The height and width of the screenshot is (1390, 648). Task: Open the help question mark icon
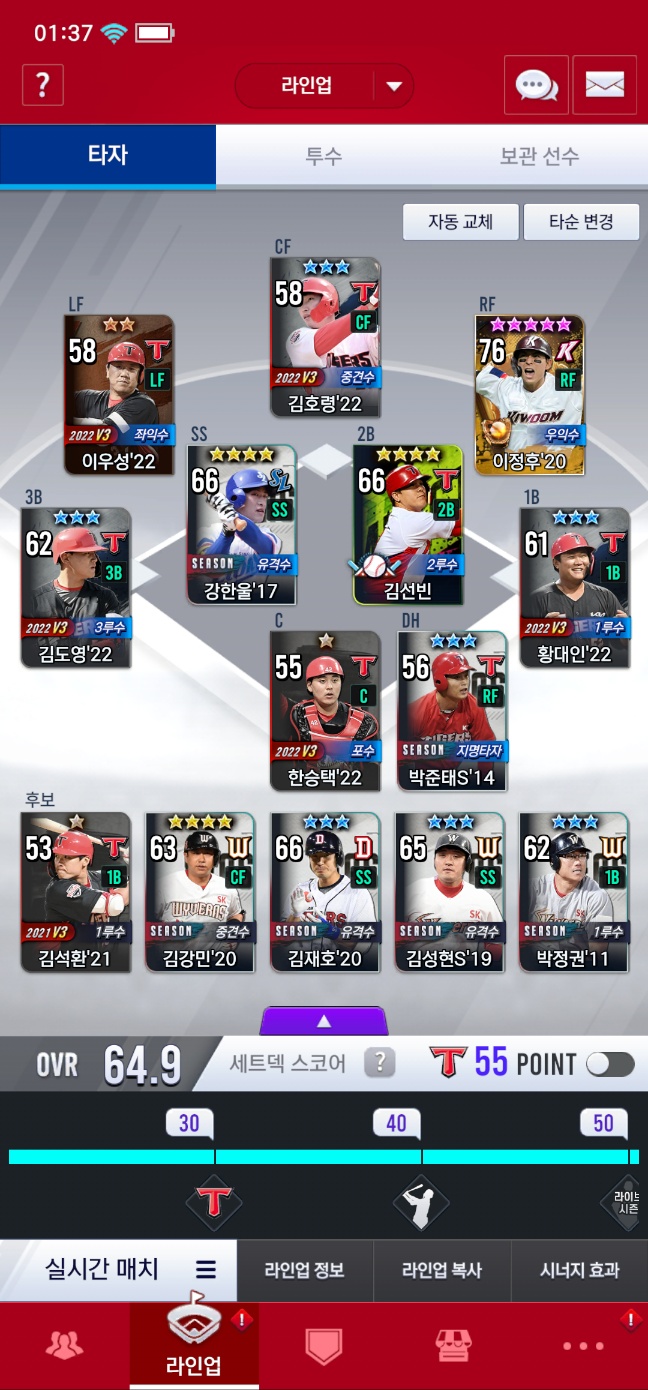click(x=42, y=85)
